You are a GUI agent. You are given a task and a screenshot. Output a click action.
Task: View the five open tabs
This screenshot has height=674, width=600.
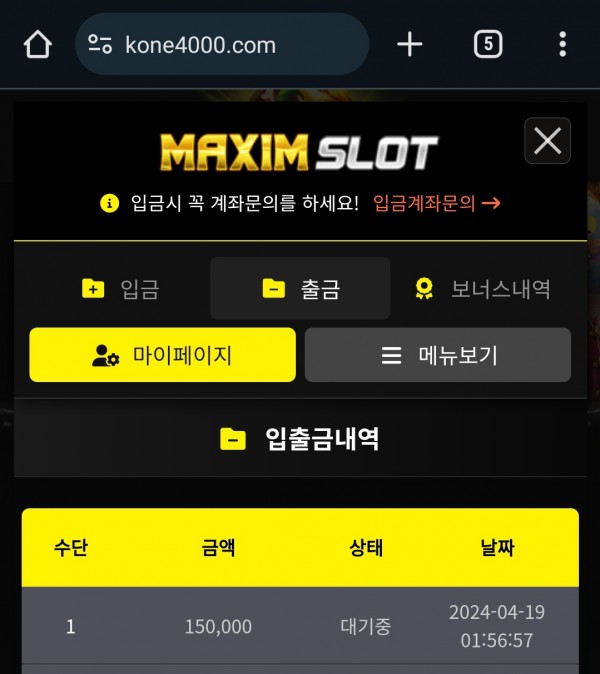tap(487, 45)
